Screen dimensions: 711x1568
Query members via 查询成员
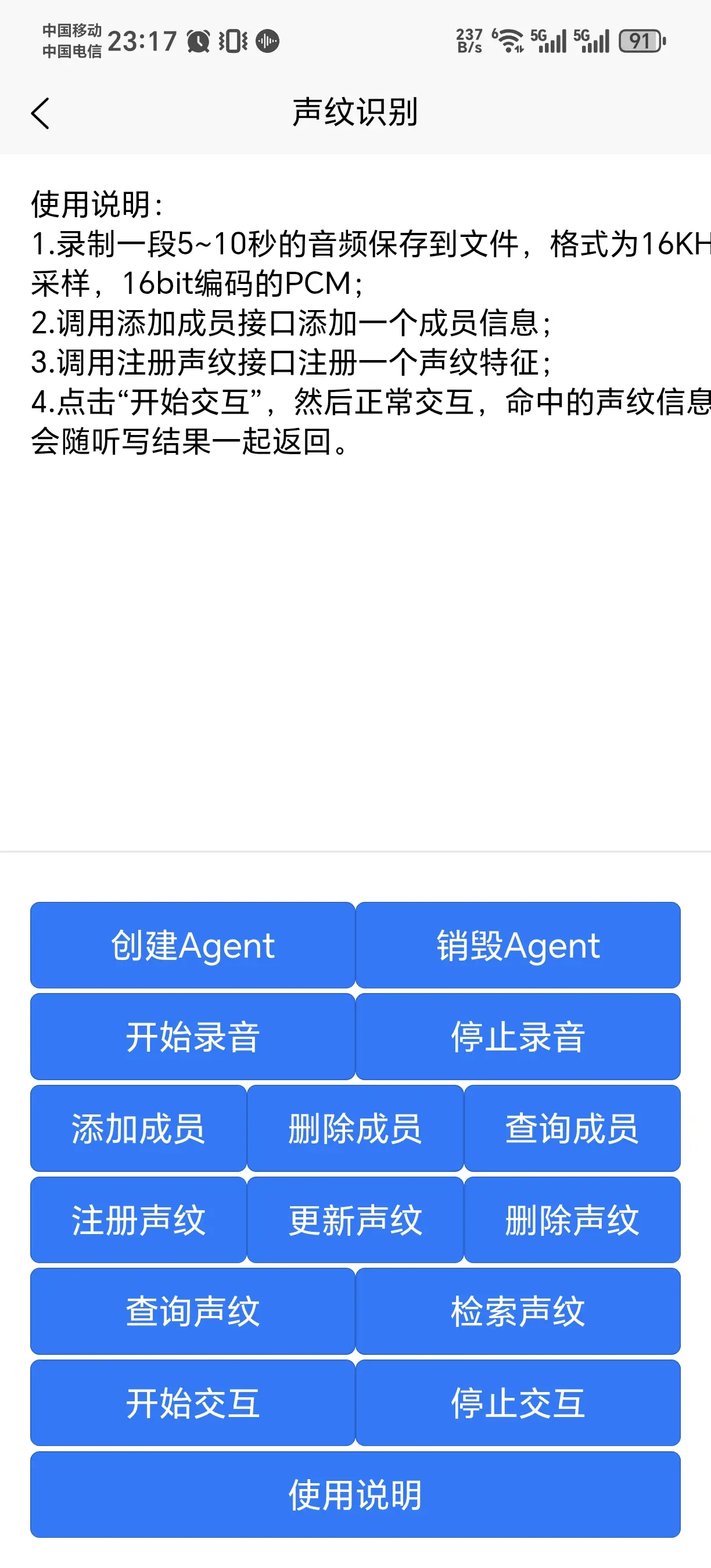572,1128
